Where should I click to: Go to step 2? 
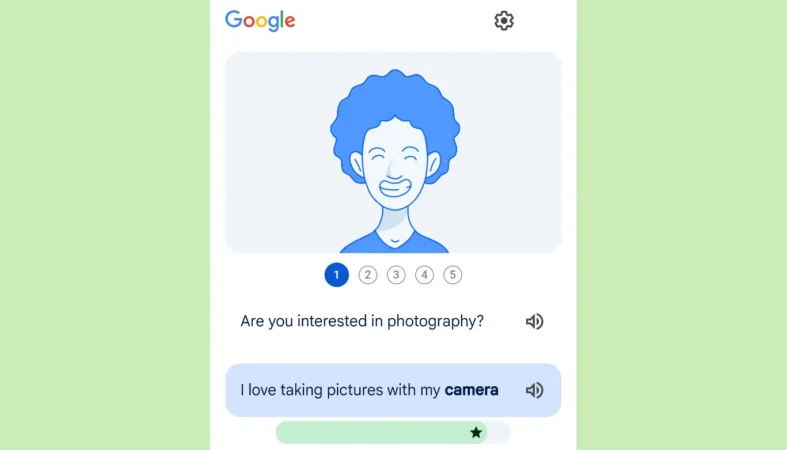click(368, 275)
